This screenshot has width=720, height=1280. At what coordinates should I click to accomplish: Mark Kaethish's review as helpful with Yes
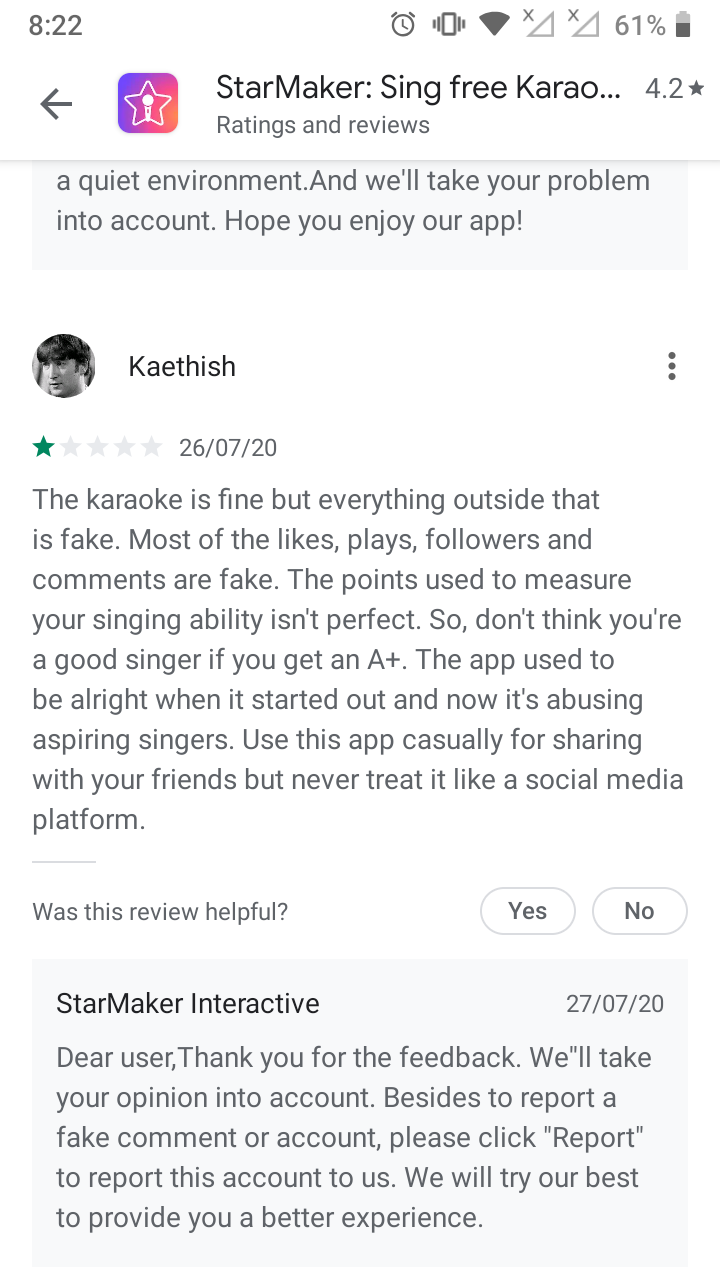(x=527, y=911)
